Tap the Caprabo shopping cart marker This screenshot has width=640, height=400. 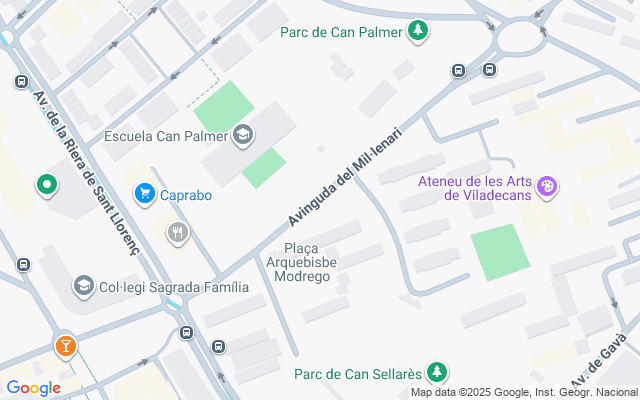pyautogui.click(x=145, y=194)
